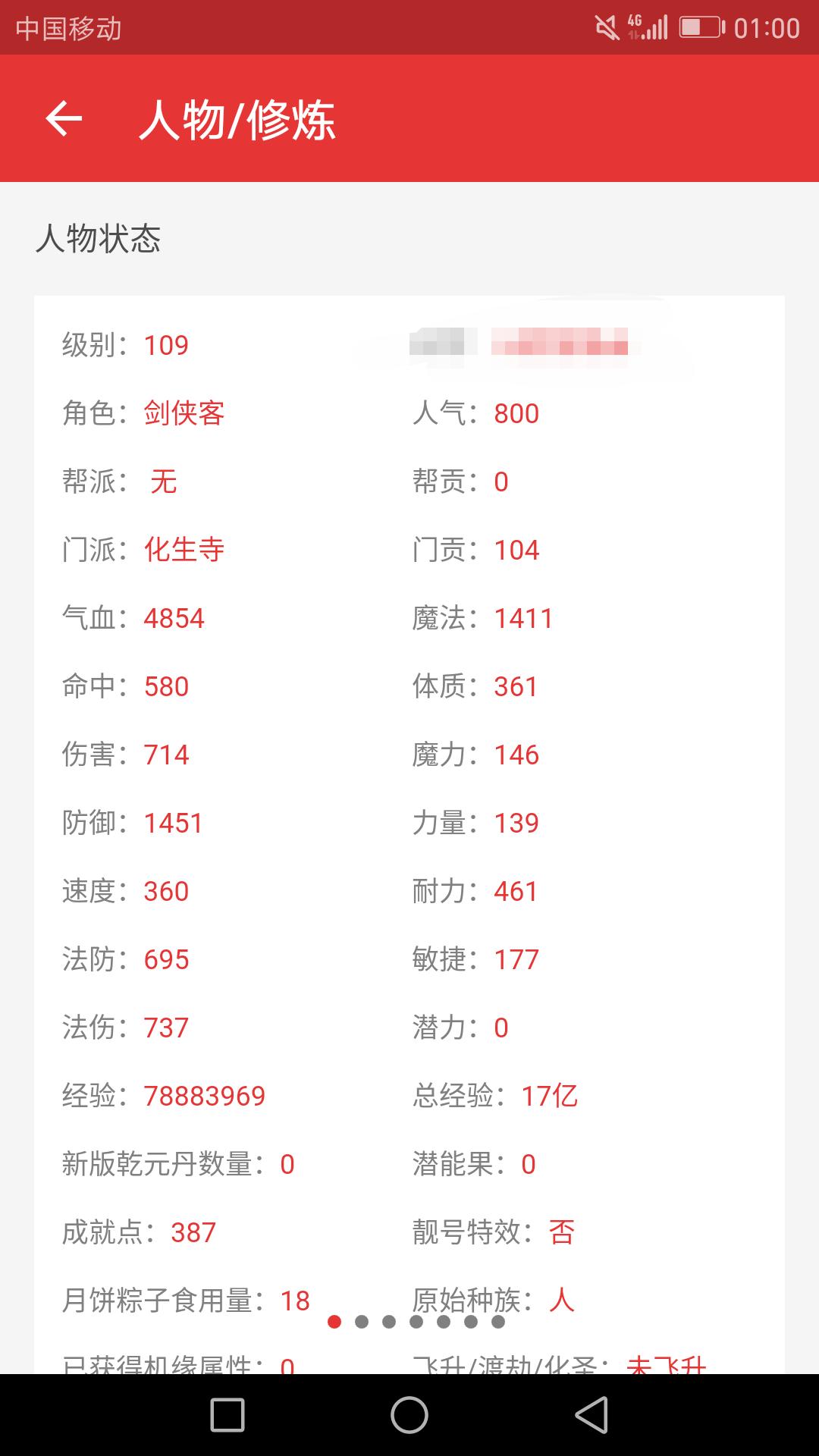Open recent apps in the system bar

click(227, 1415)
